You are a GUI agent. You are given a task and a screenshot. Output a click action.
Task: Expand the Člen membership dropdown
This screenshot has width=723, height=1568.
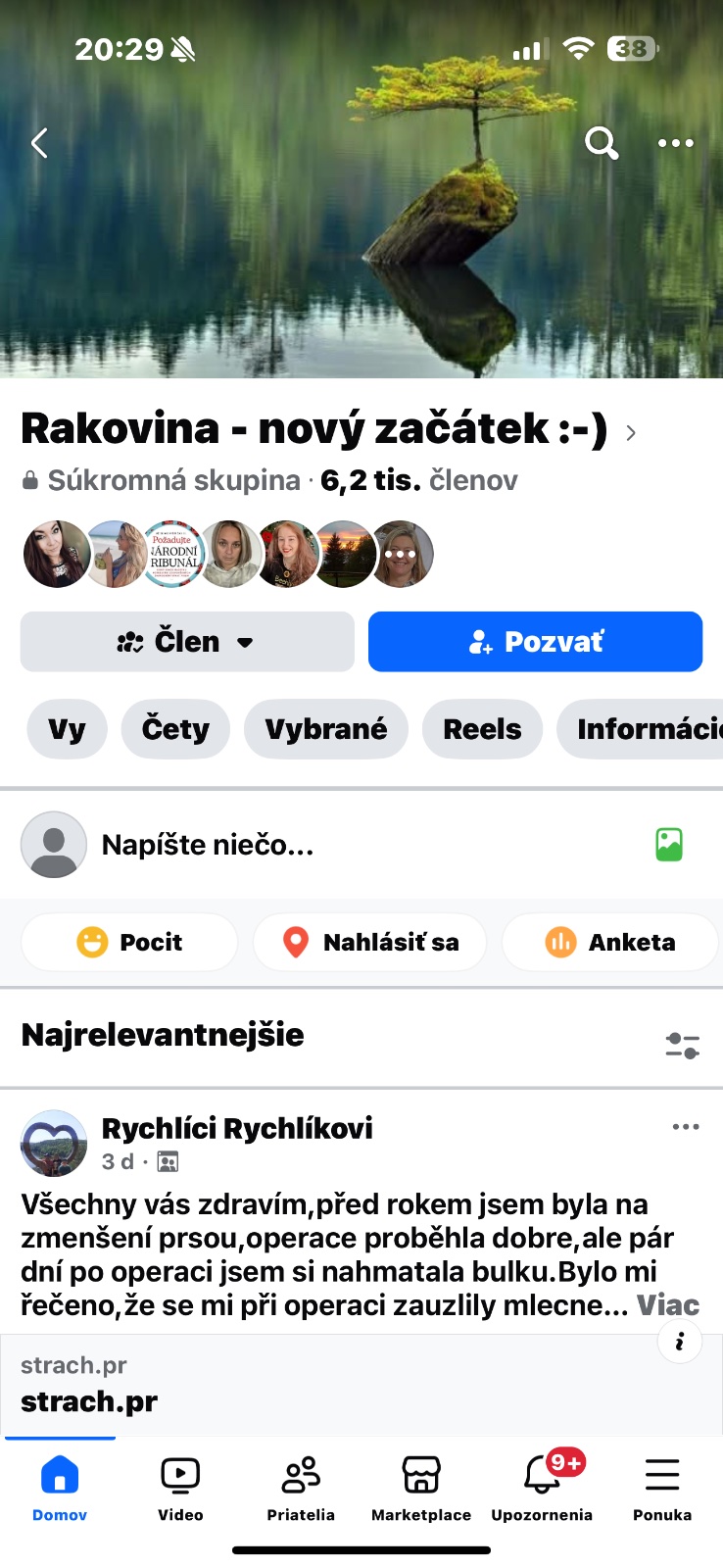(x=187, y=642)
